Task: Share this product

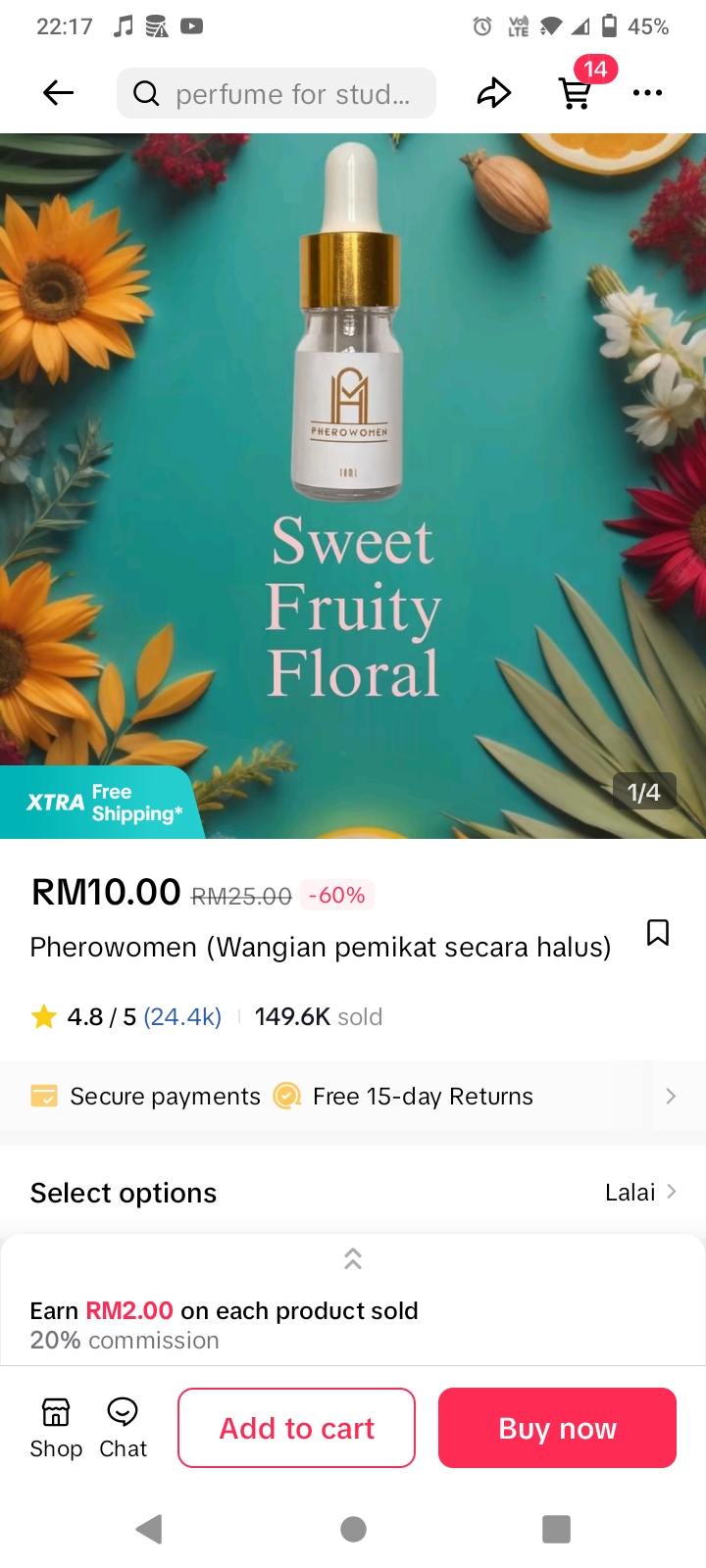Action: tap(494, 93)
